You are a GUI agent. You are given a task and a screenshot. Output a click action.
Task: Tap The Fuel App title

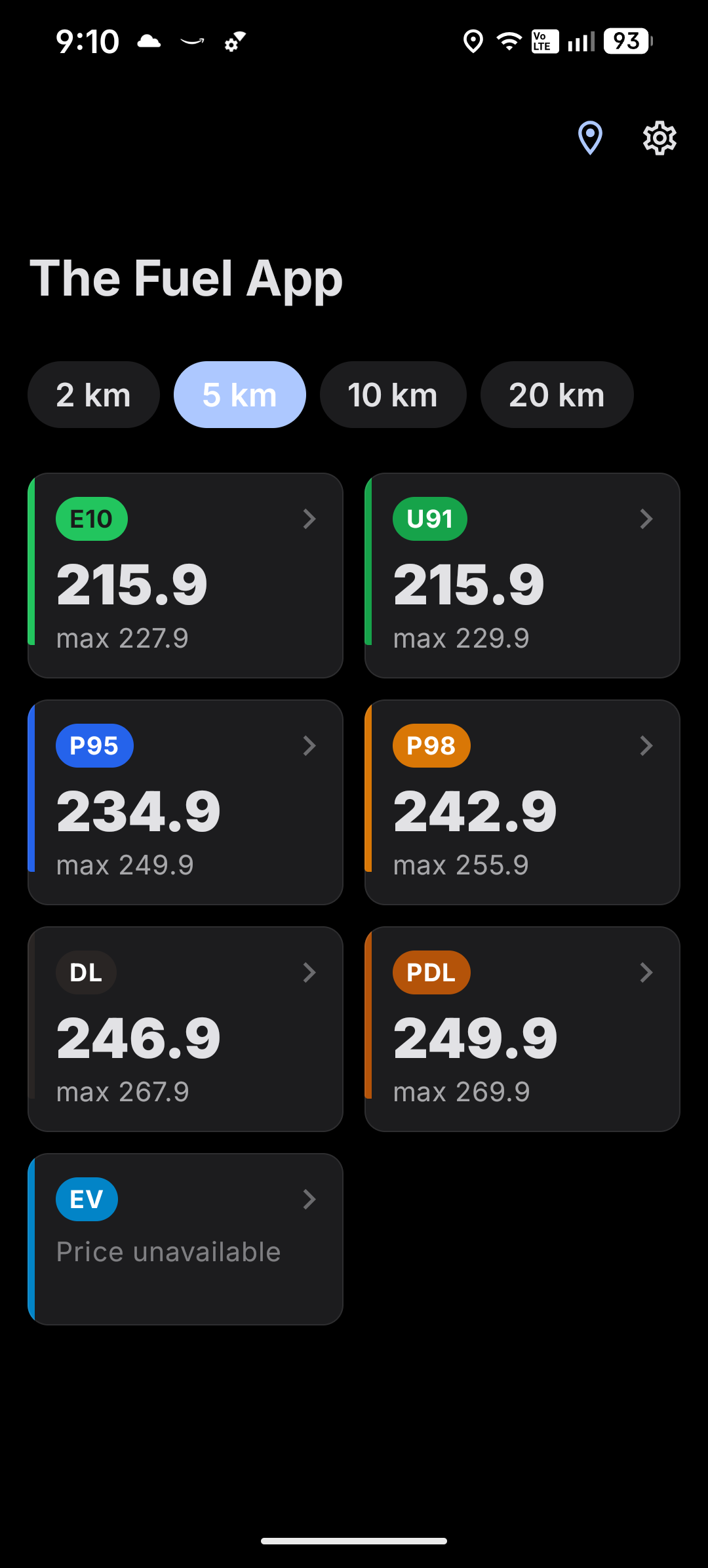(x=187, y=278)
